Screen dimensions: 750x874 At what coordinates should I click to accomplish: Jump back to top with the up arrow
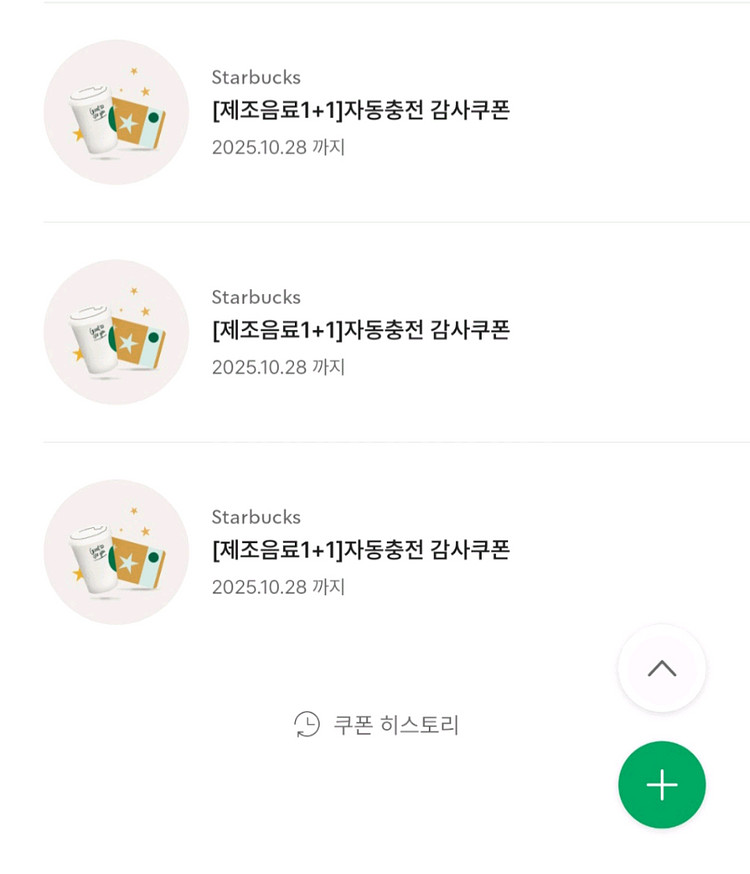661,669
